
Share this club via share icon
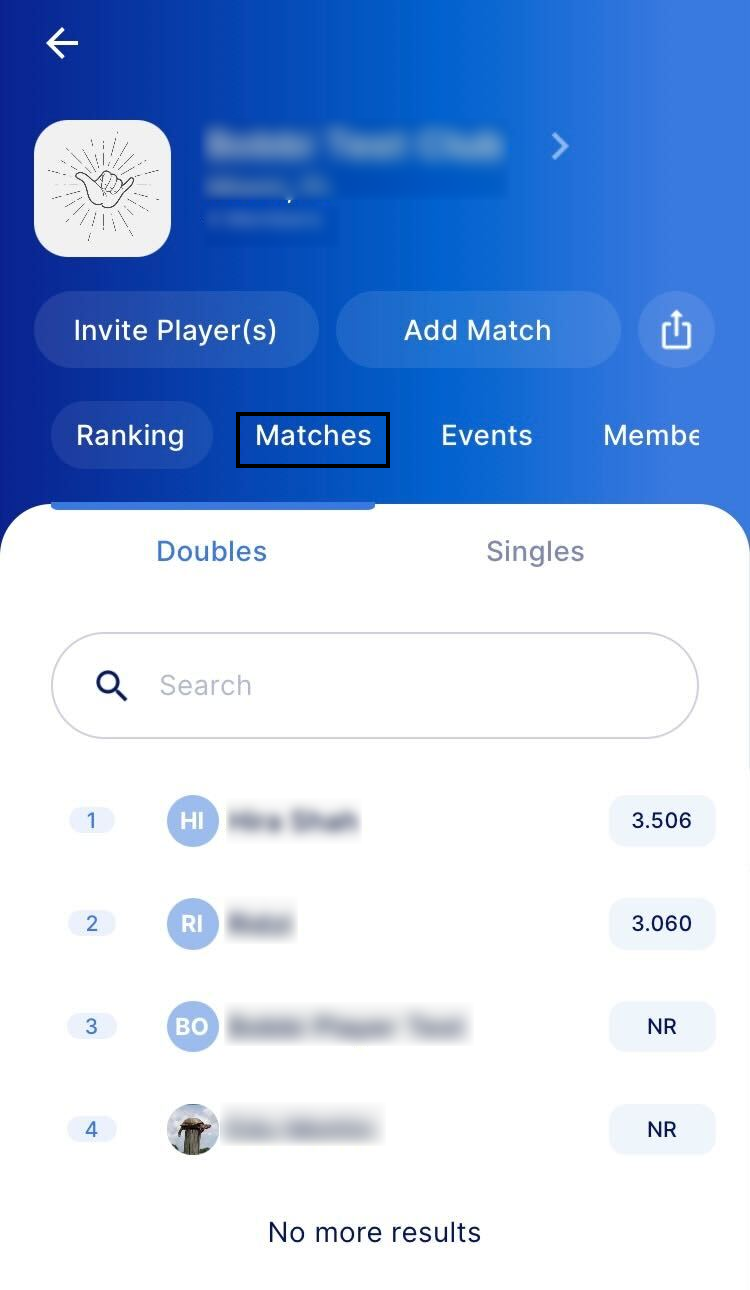[676, 330]
